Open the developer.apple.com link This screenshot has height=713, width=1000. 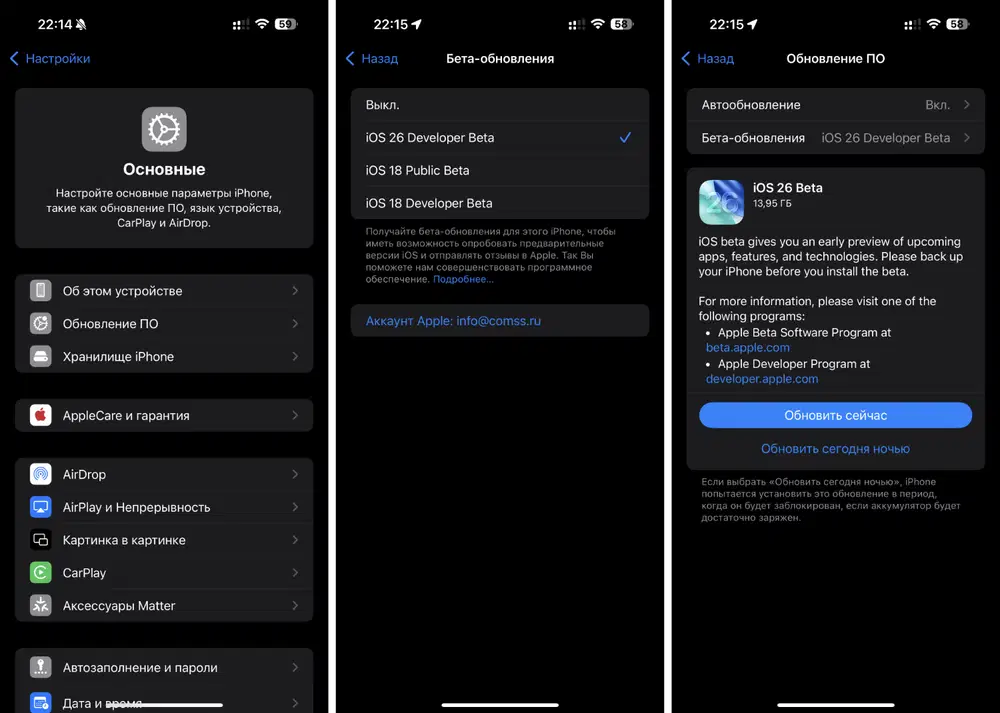click(762, 380)
